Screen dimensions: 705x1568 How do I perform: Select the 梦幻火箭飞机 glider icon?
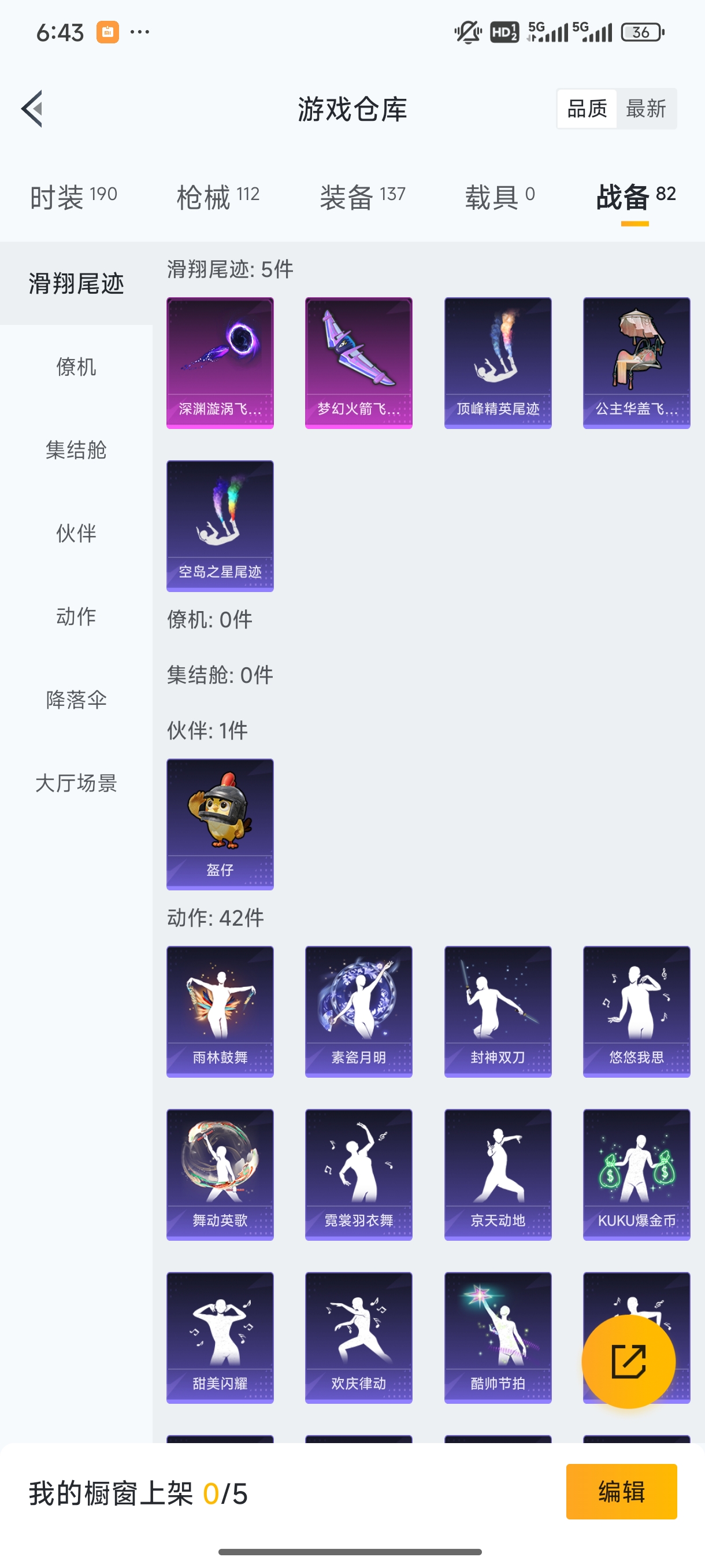pos(358,362)
